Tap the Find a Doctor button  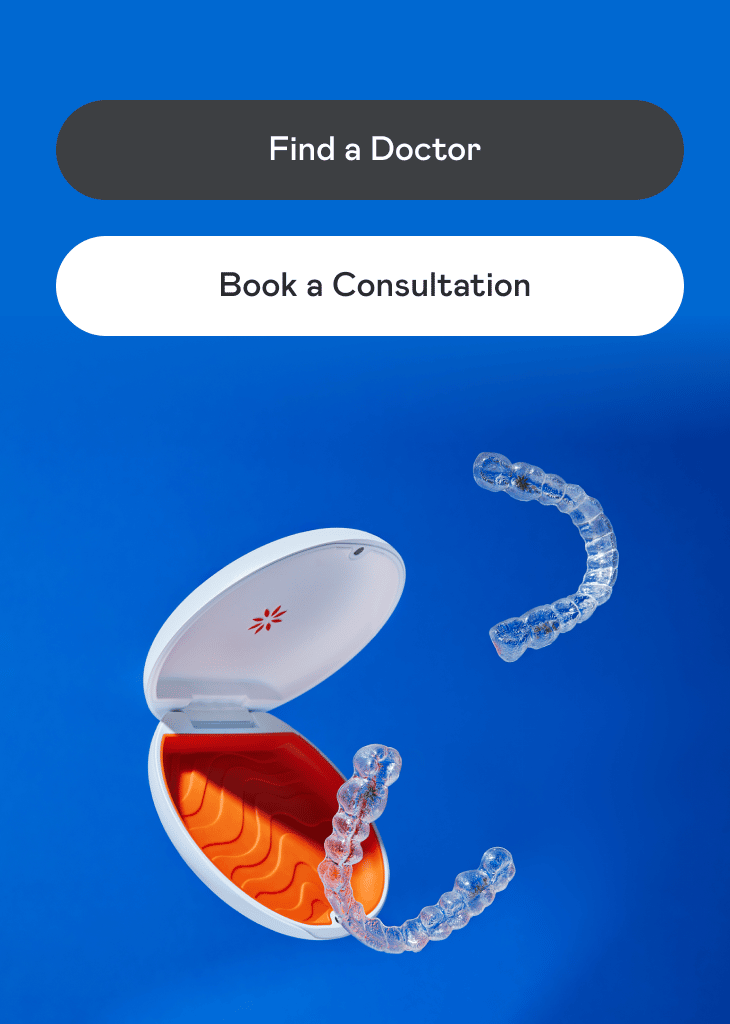369,150
